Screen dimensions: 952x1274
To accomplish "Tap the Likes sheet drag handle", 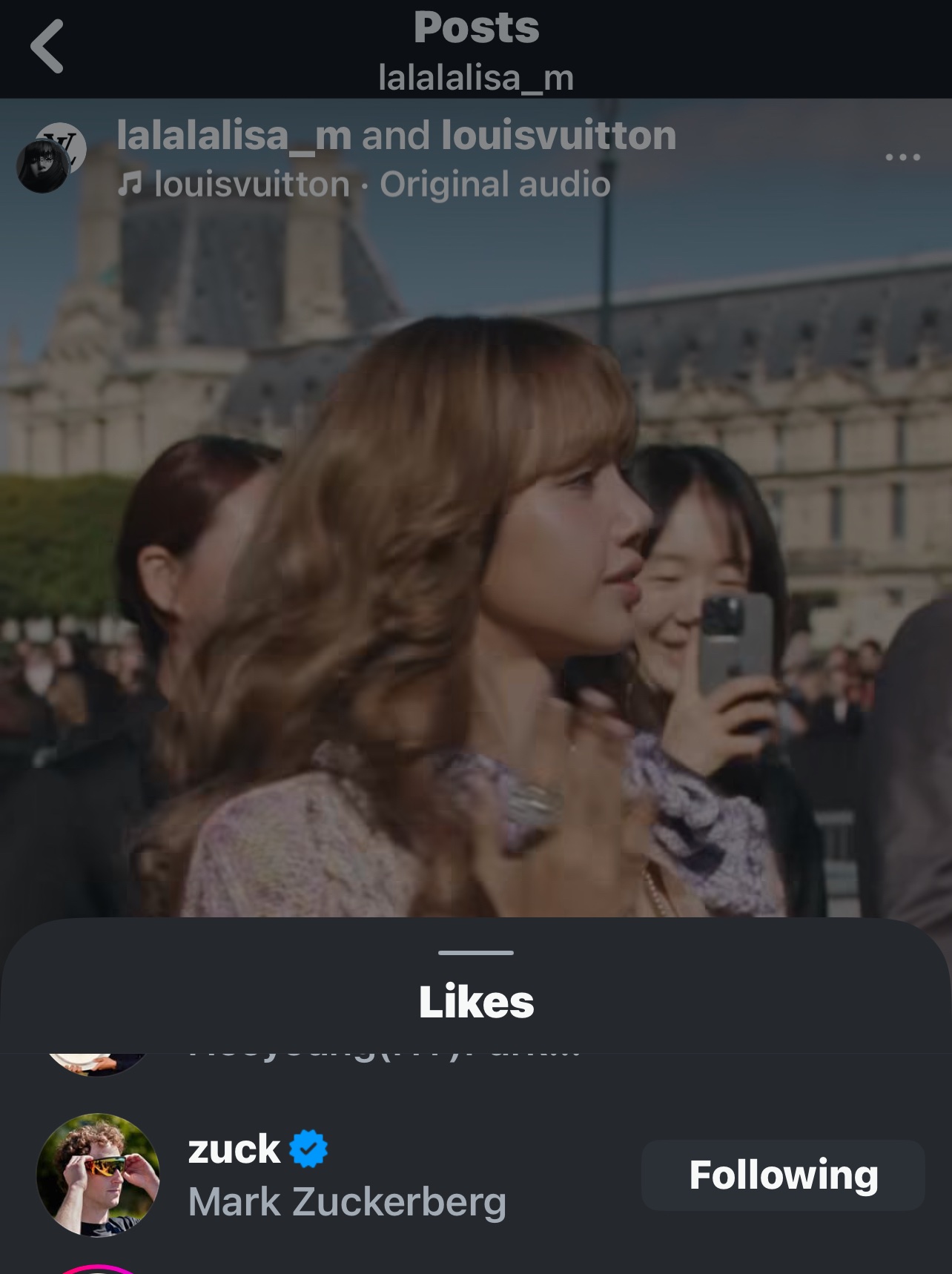I will pyautogui.click(x=476, y=952).
